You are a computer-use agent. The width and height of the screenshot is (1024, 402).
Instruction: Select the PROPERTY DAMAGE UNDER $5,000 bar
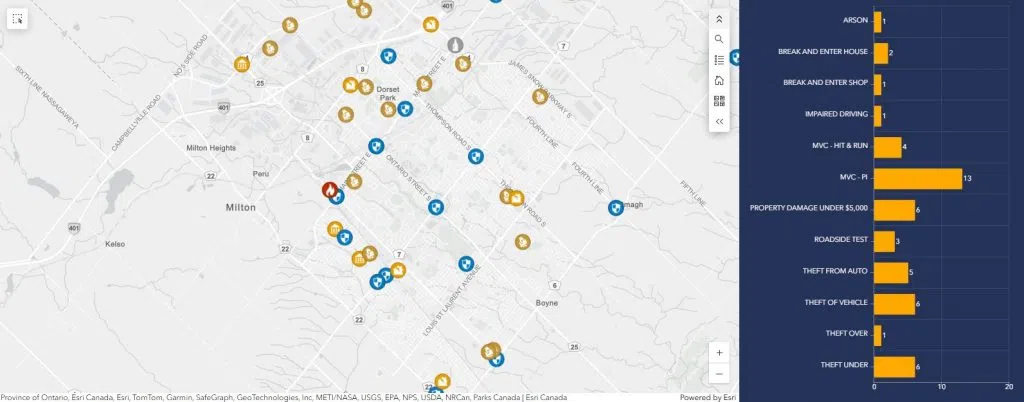(894, 209)
